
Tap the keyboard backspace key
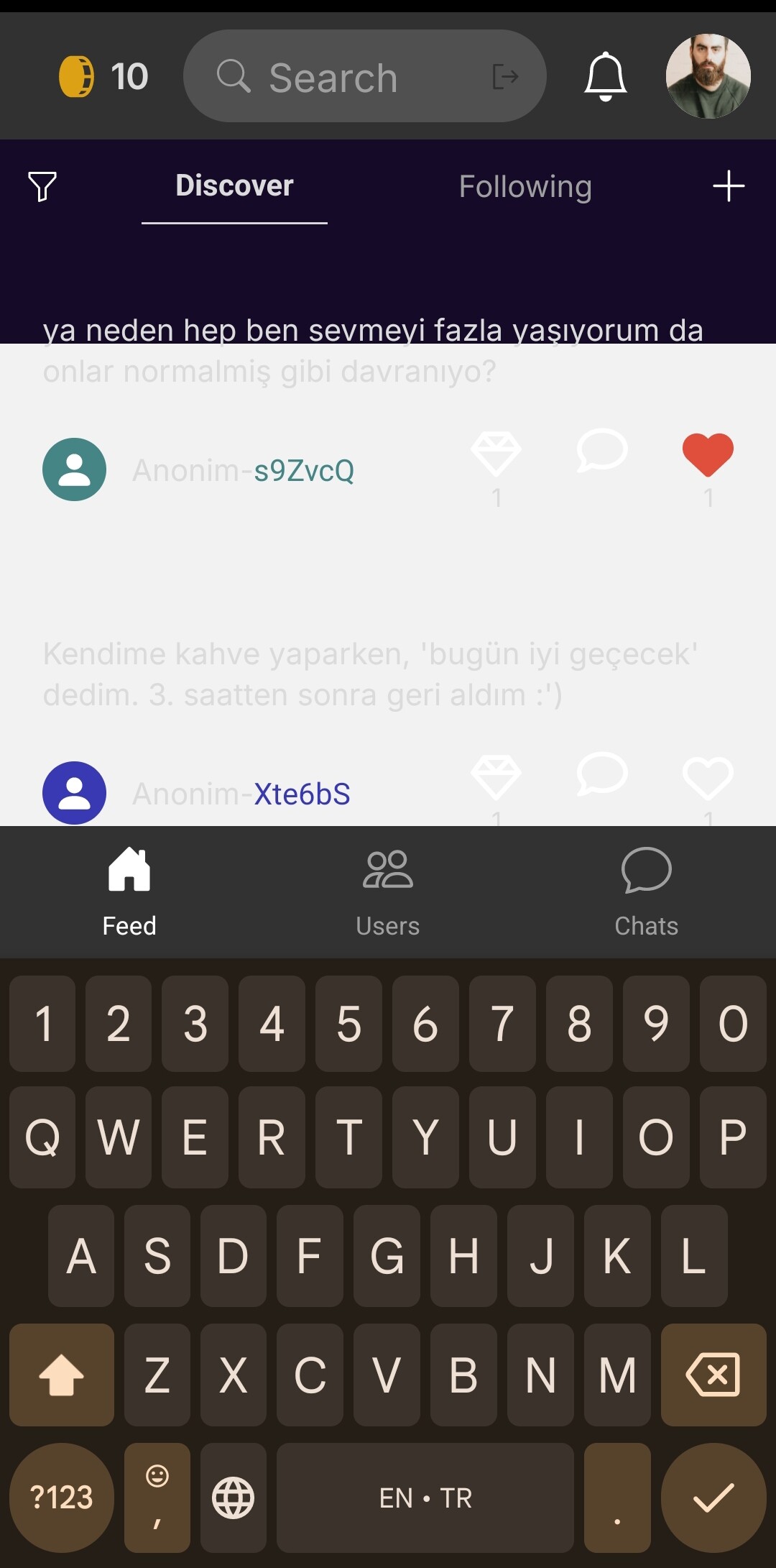(x=713, y=1375)
